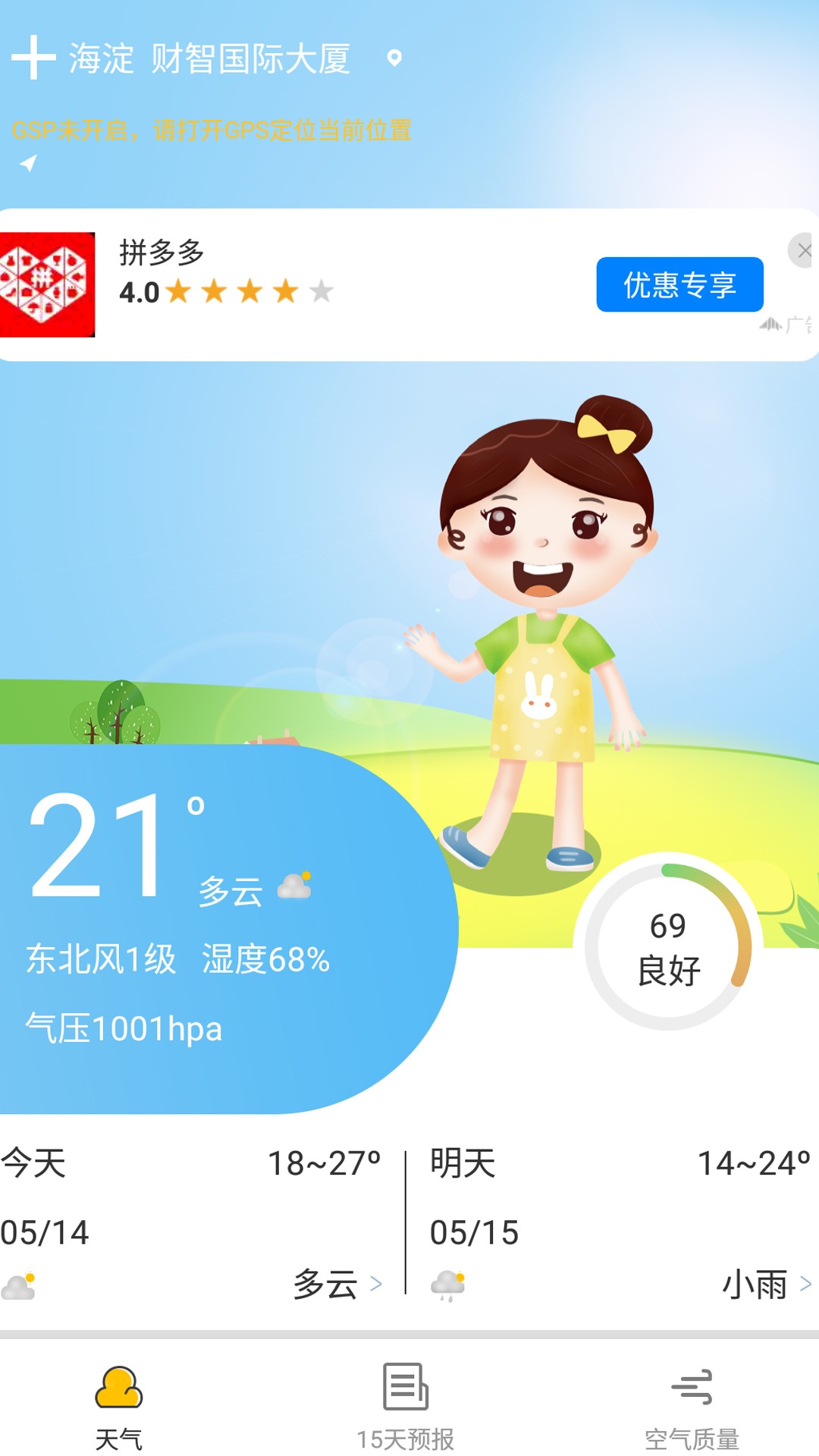The width and height of the screenshot is (819, 1456).
Task: Dismiss the 拼多多 ad banner
Action: coord(803,250)
